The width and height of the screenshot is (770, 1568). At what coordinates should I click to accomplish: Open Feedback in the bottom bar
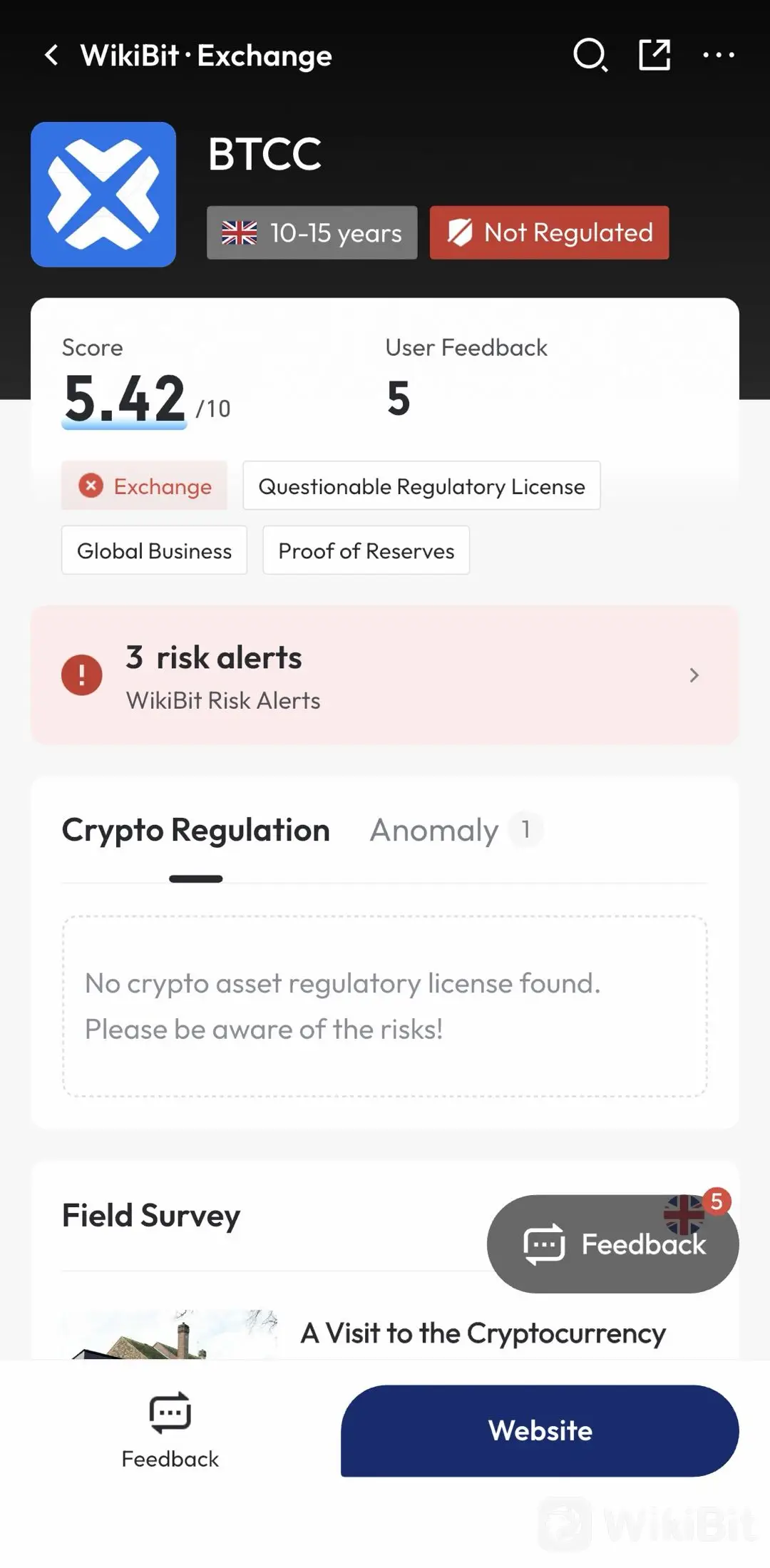point(170,1431)
